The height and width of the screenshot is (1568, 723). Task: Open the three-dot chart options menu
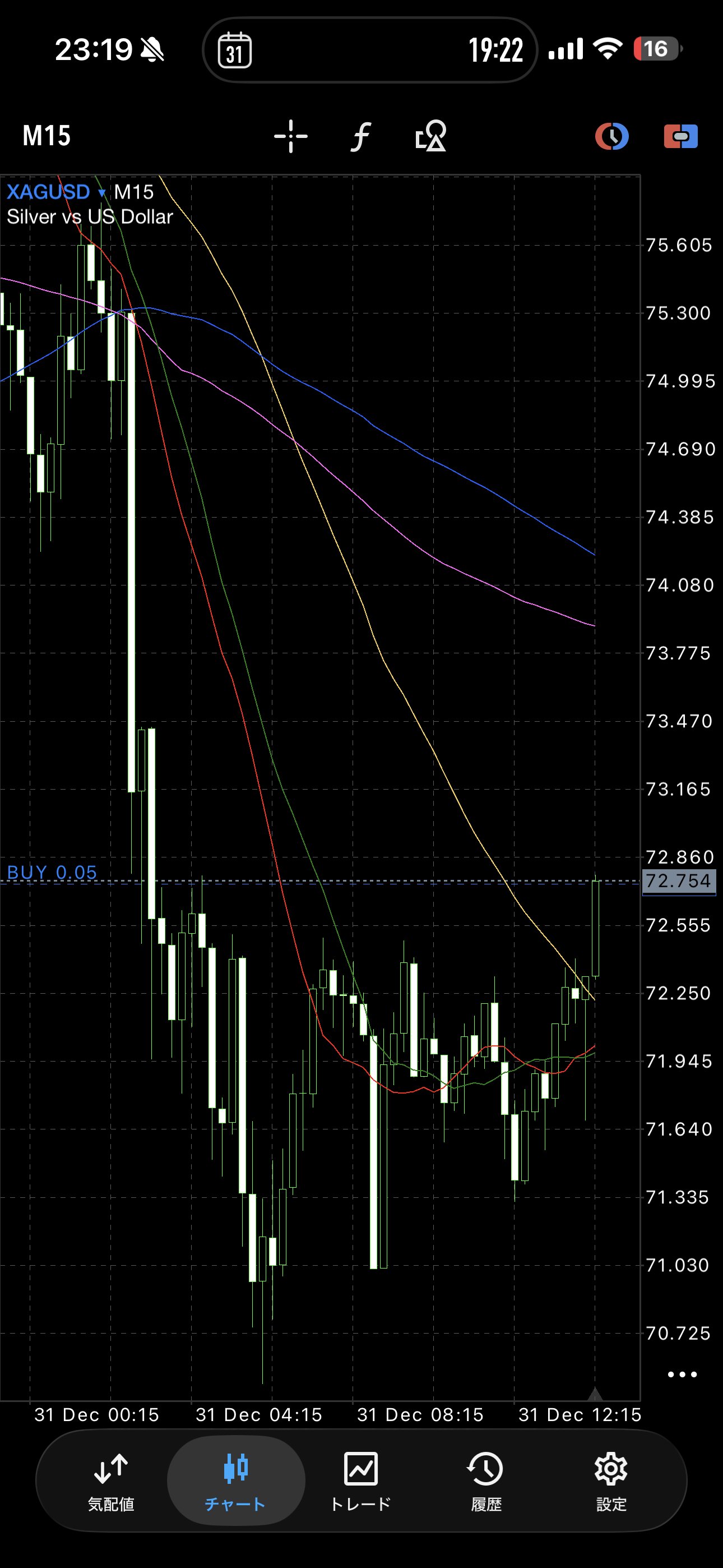(682, 1375)
